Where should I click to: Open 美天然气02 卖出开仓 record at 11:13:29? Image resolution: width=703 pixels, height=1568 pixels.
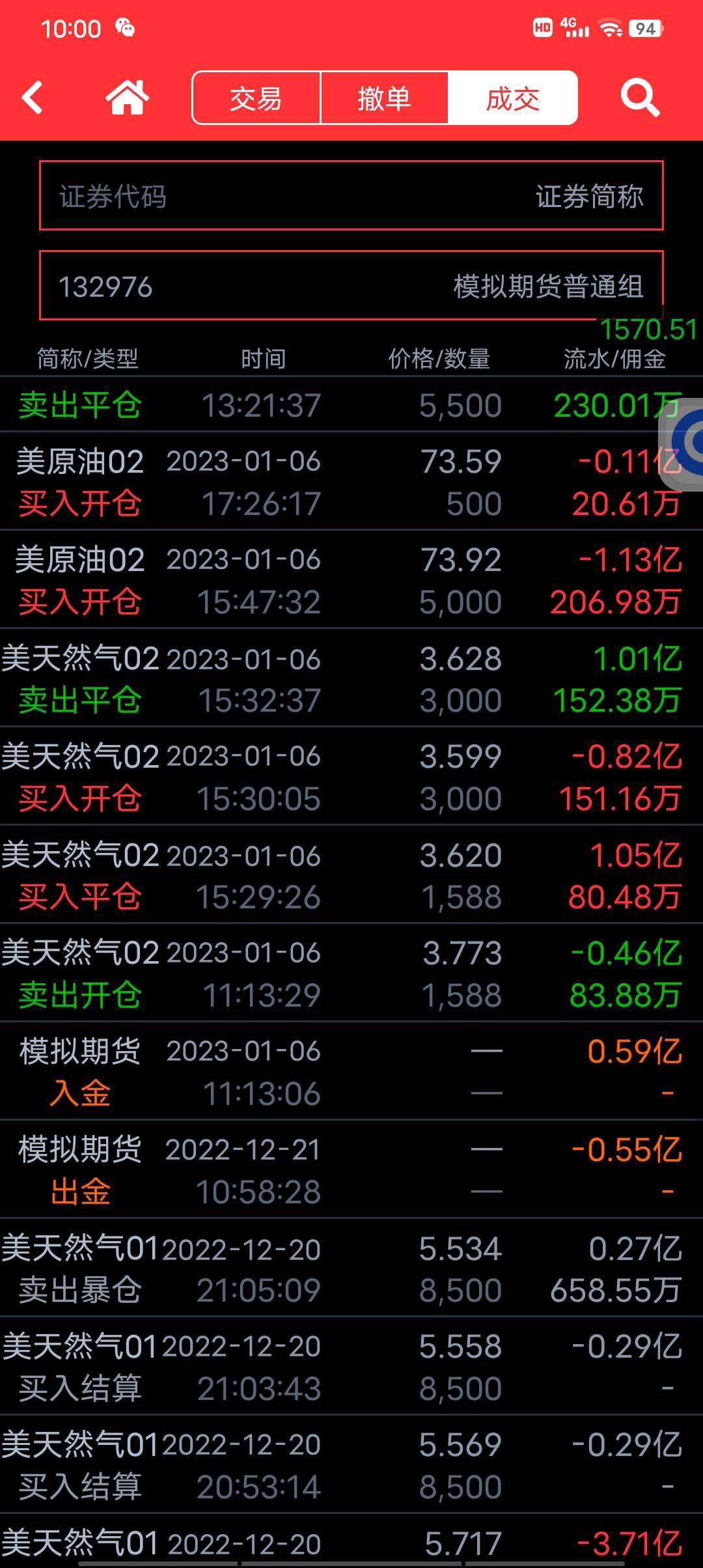[351, 973]
